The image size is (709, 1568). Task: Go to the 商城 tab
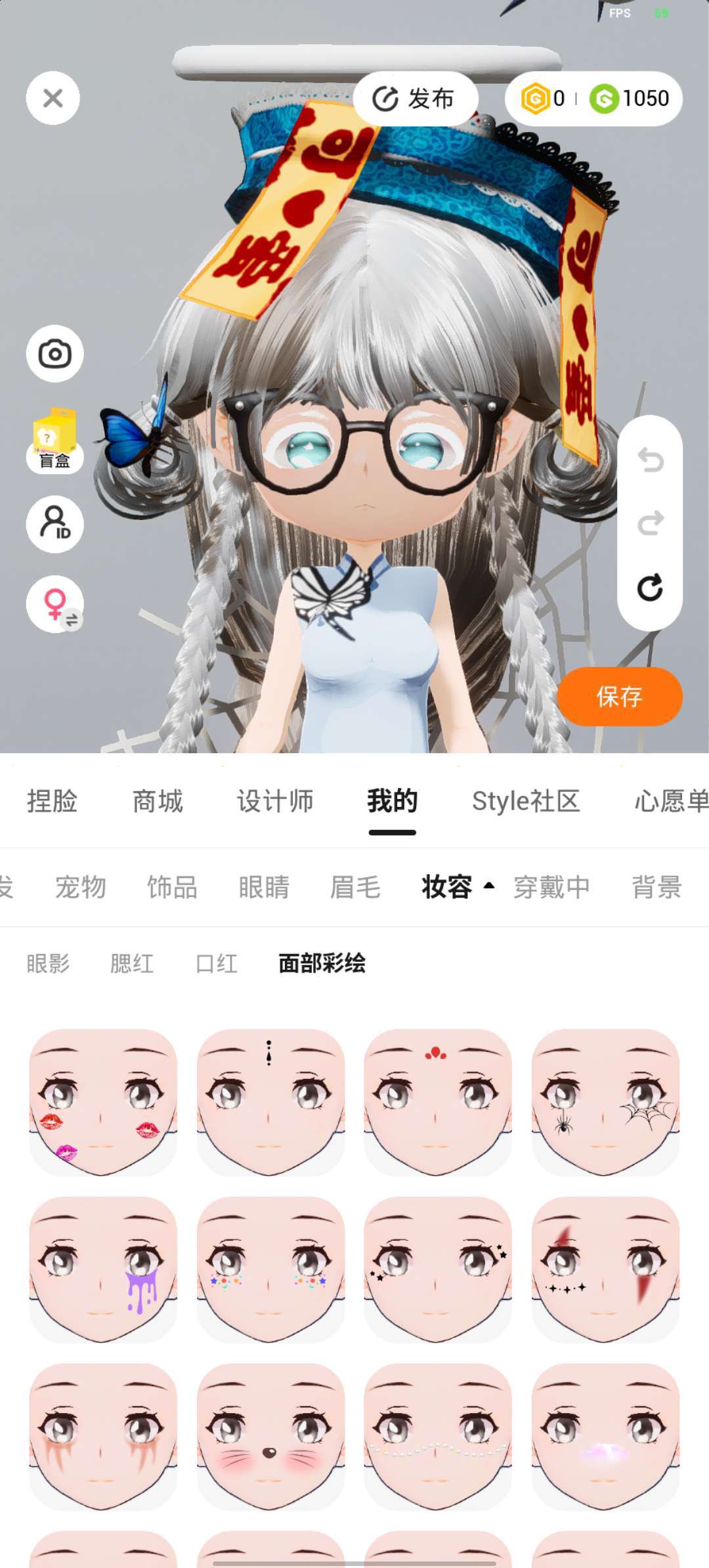pyautogui.click(x=158, y=801)
